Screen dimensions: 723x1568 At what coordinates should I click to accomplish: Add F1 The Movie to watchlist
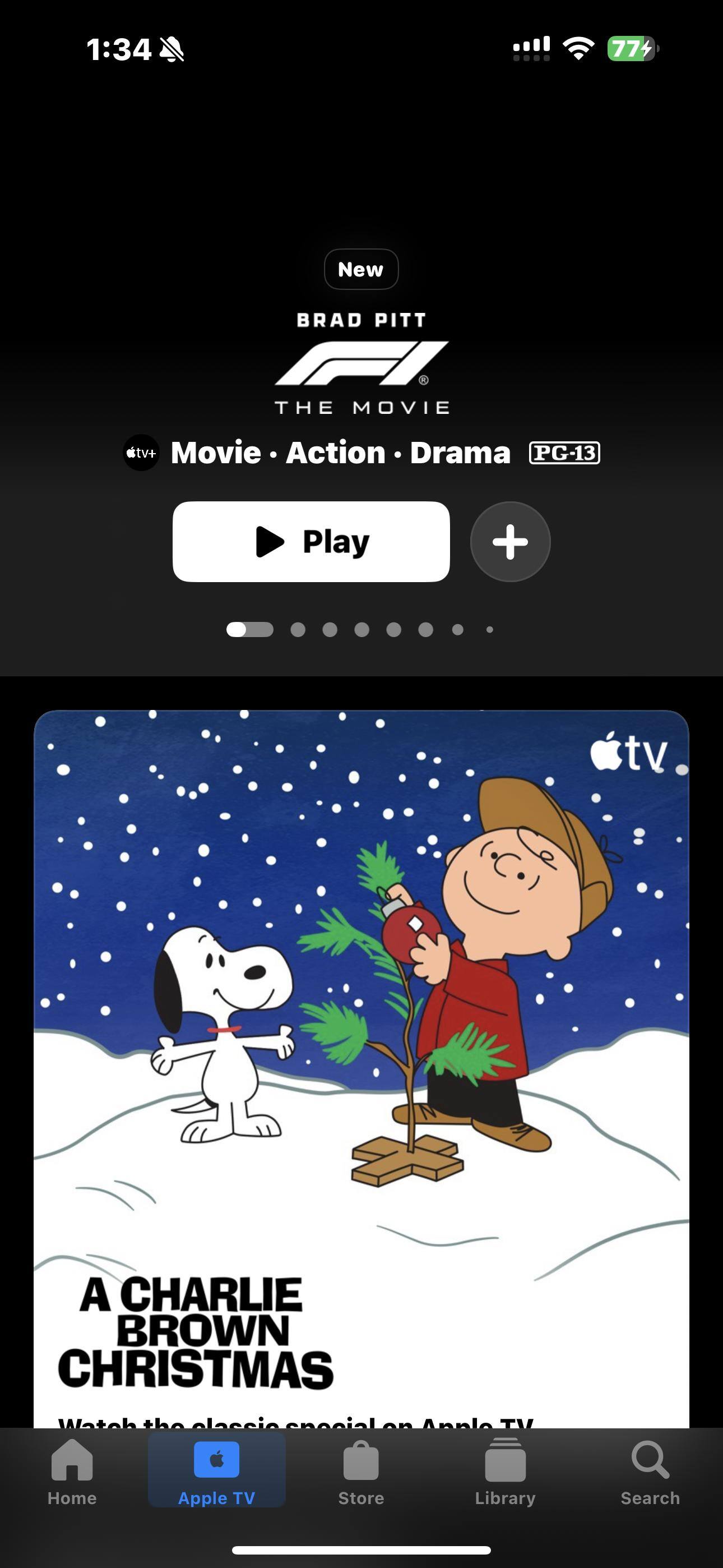point(510,541)
